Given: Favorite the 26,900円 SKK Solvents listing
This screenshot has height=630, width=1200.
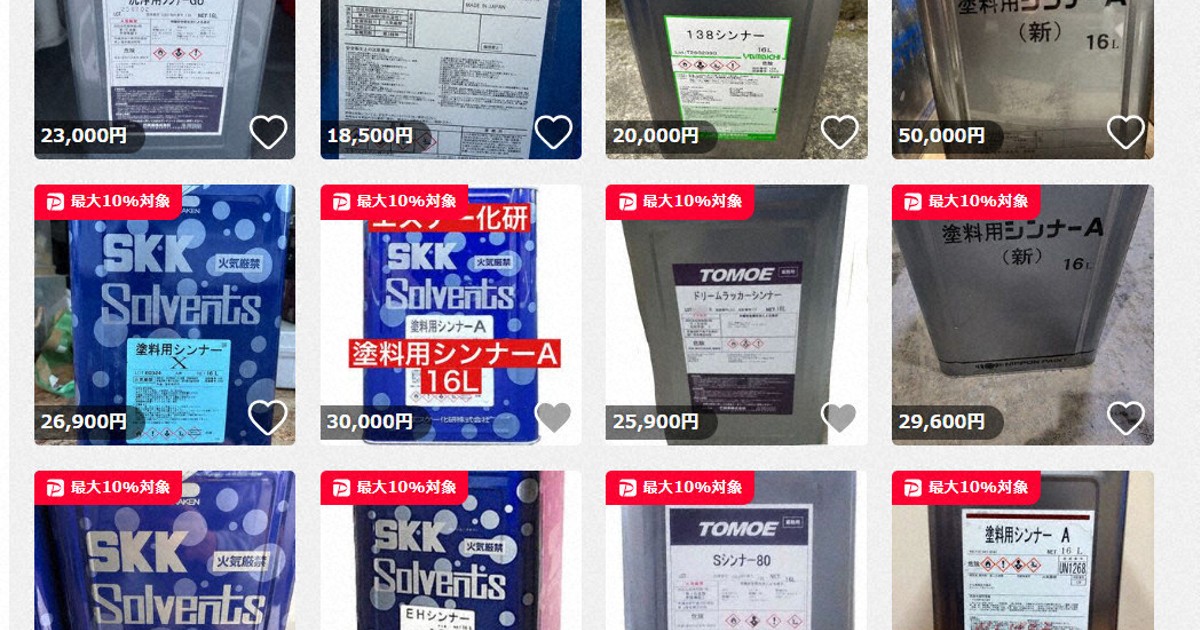Looking at the screenshot, I should (x=268, y=417).
